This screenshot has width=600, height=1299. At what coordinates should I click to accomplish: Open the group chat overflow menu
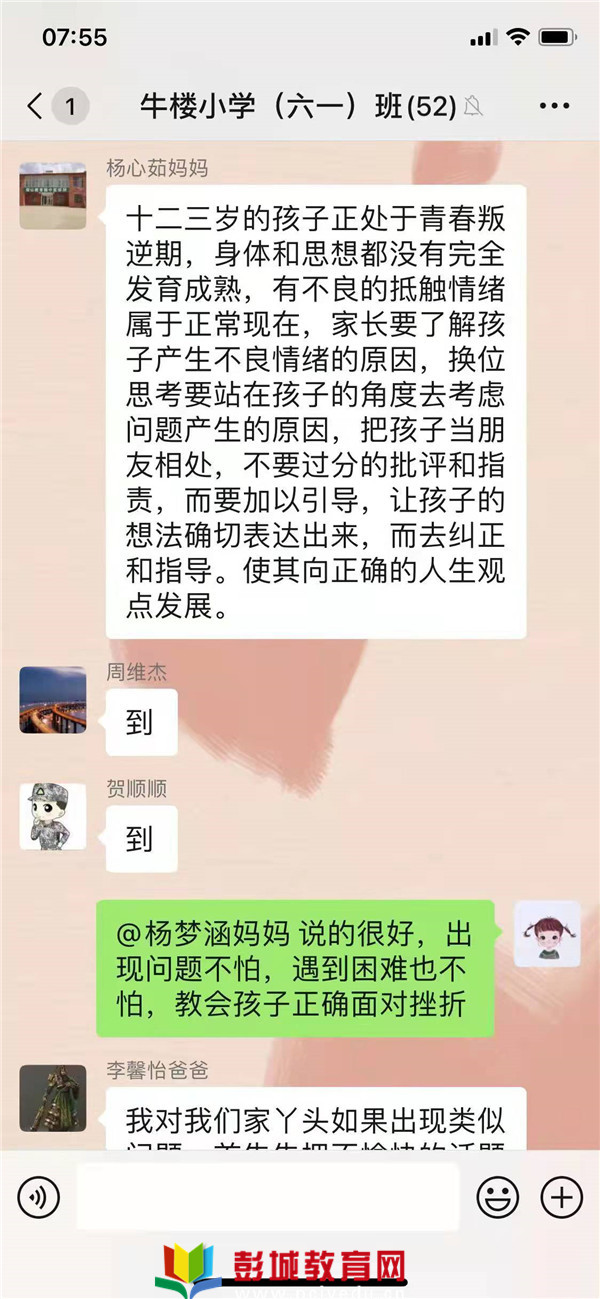point(553,106)
